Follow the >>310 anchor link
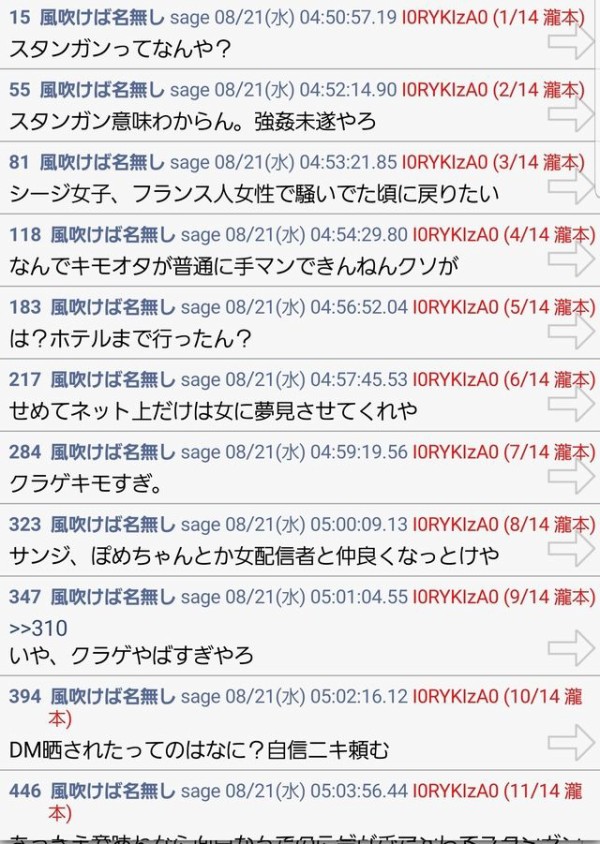Viewport: 600px width, 844px height. (38, 629)
